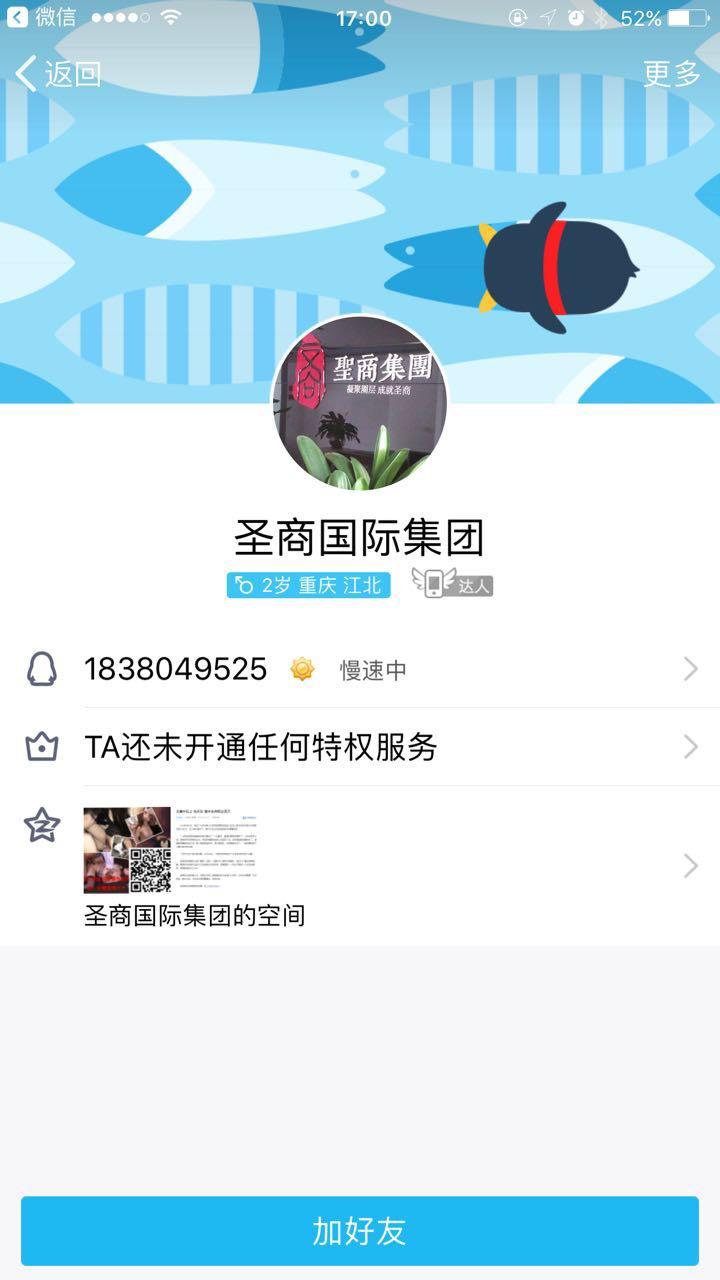Open the QQ number 1838049525 row
720x1280 pixels.
360,669
